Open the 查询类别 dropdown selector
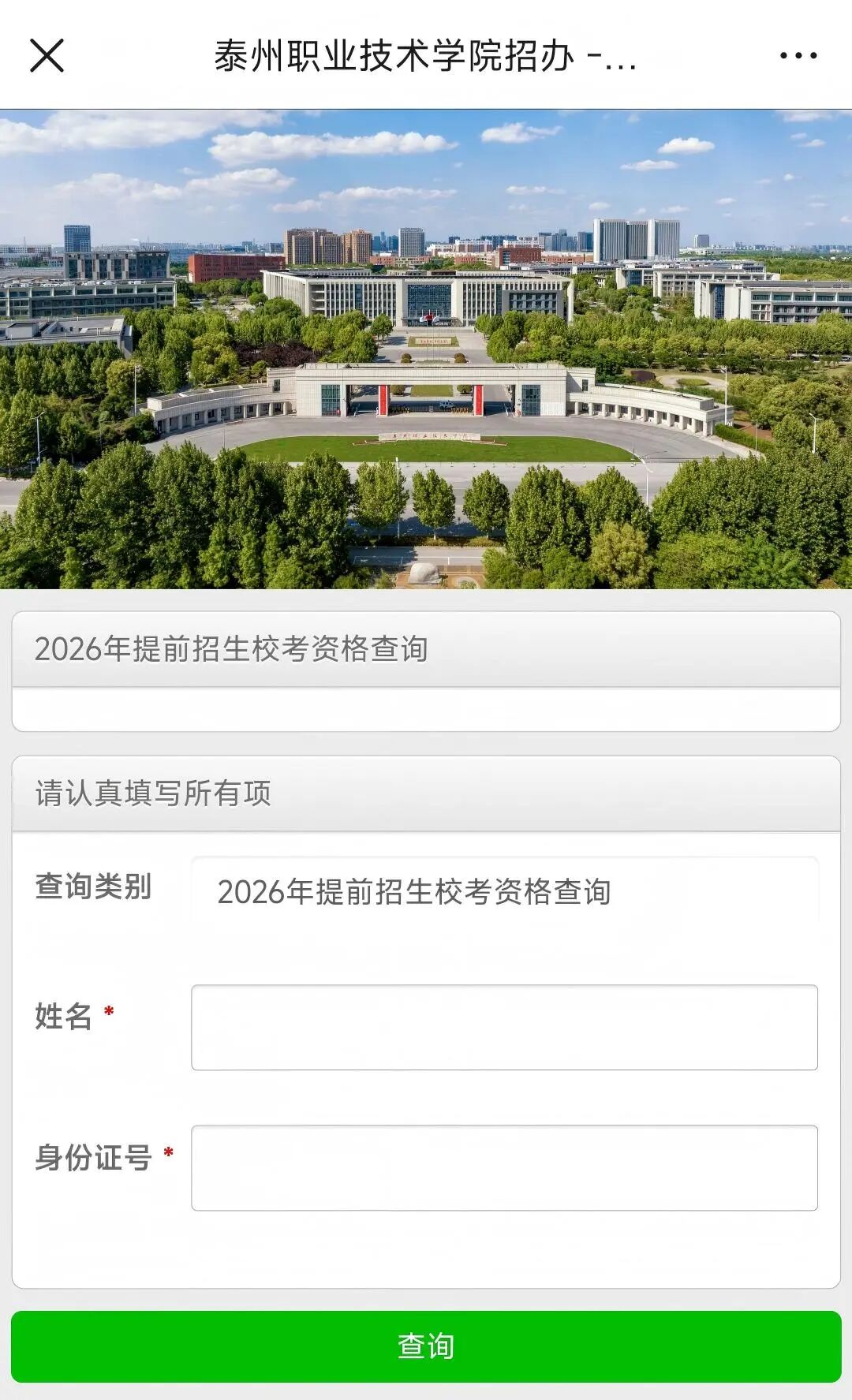The image size is (852, 1400). point(504,891)
